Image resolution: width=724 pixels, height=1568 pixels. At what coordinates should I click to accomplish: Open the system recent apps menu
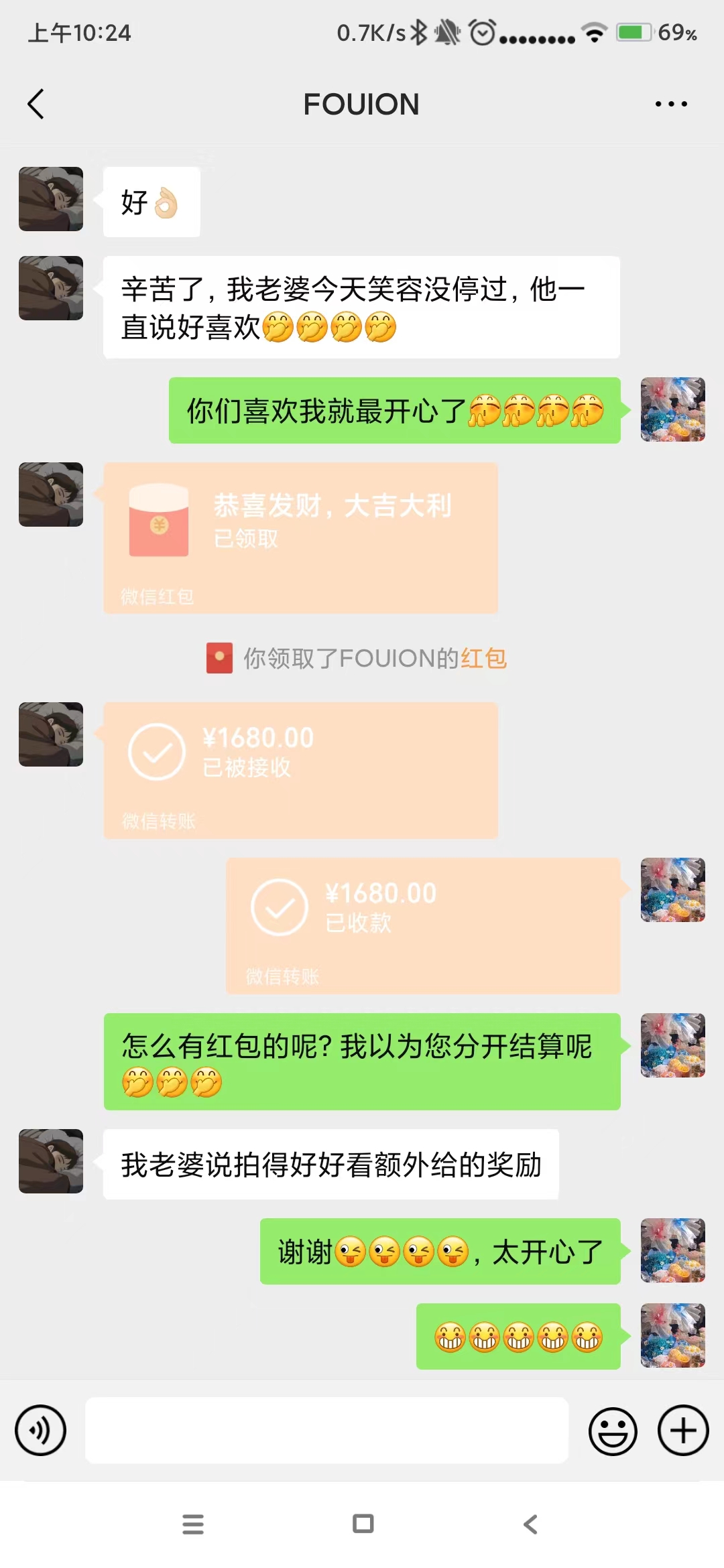click(x=193, y=1524)
